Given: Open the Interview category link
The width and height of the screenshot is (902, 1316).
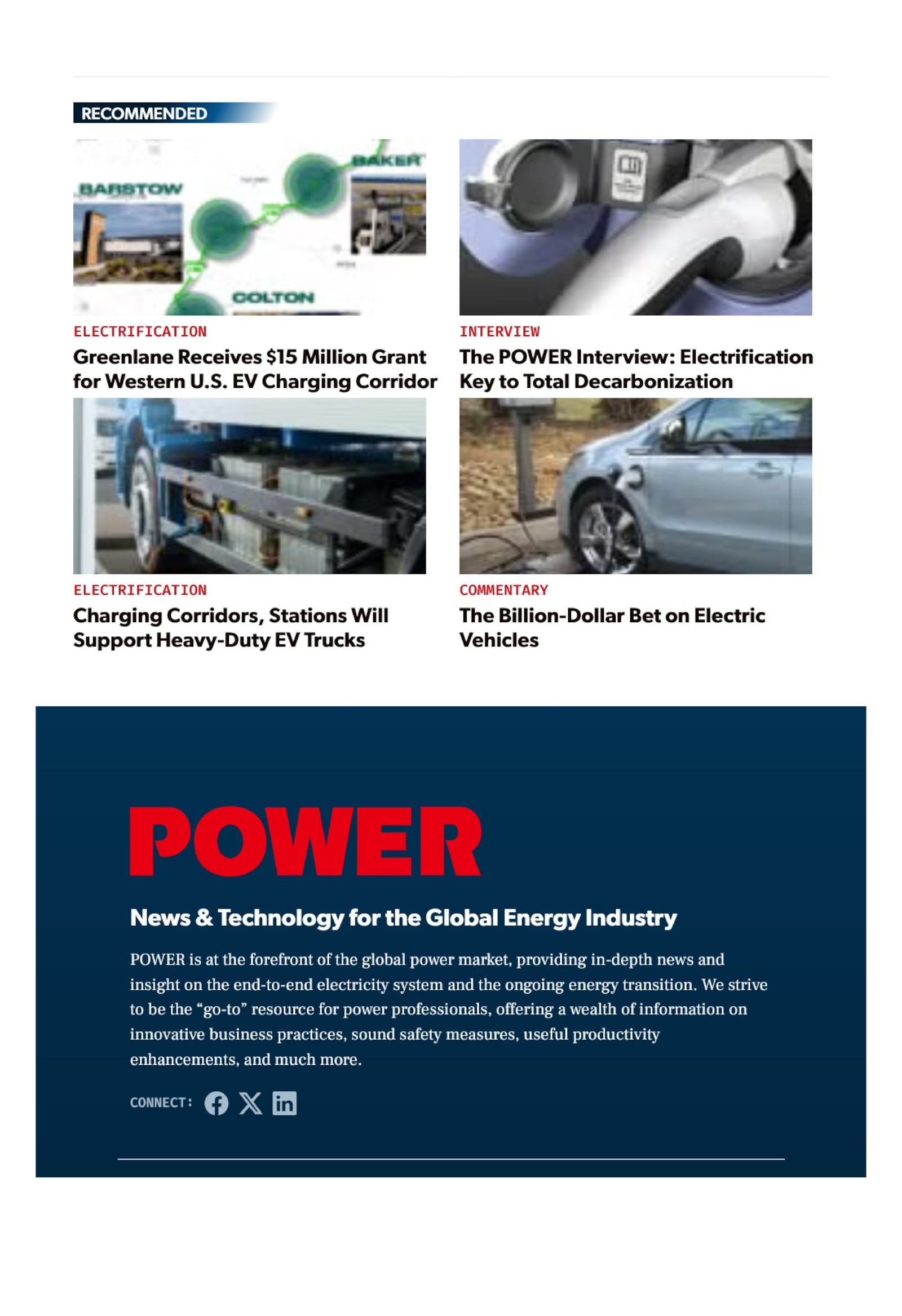Looking at the screenshot, I should tap(499, 331).
